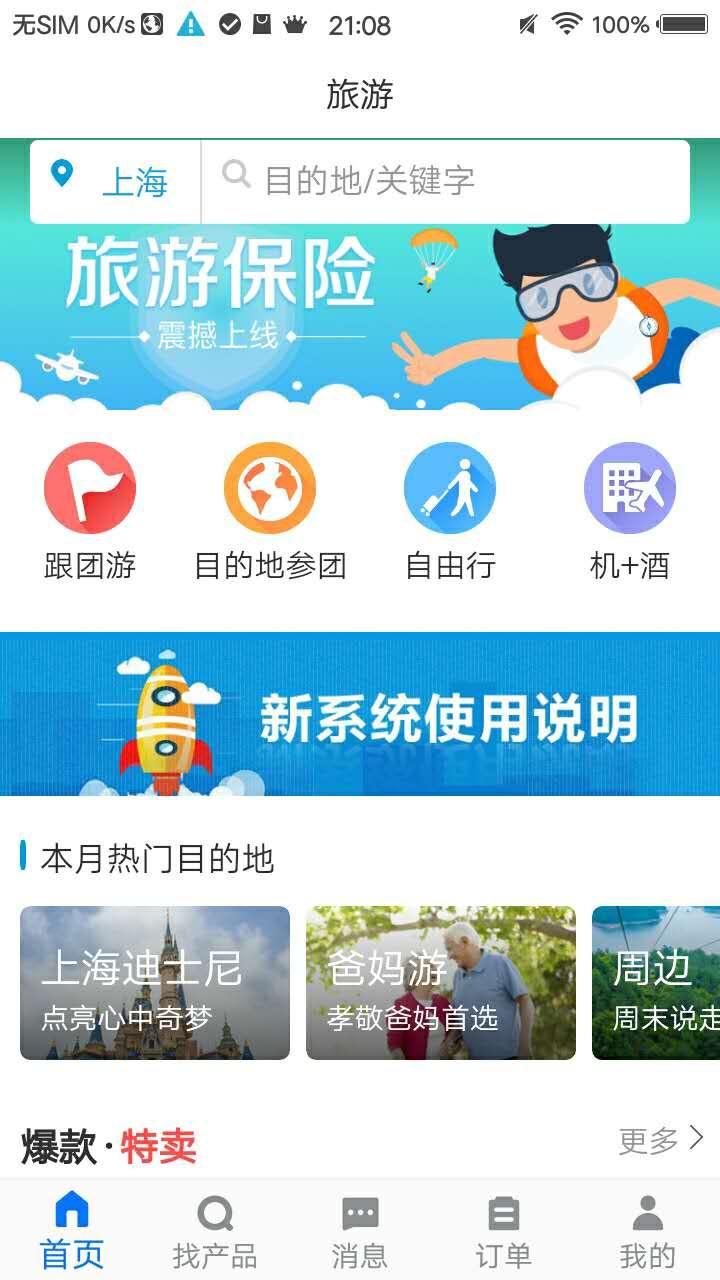Go to the 消息 tab
The height and width of the screenshot is (1280, 720).
point(360,1231)
